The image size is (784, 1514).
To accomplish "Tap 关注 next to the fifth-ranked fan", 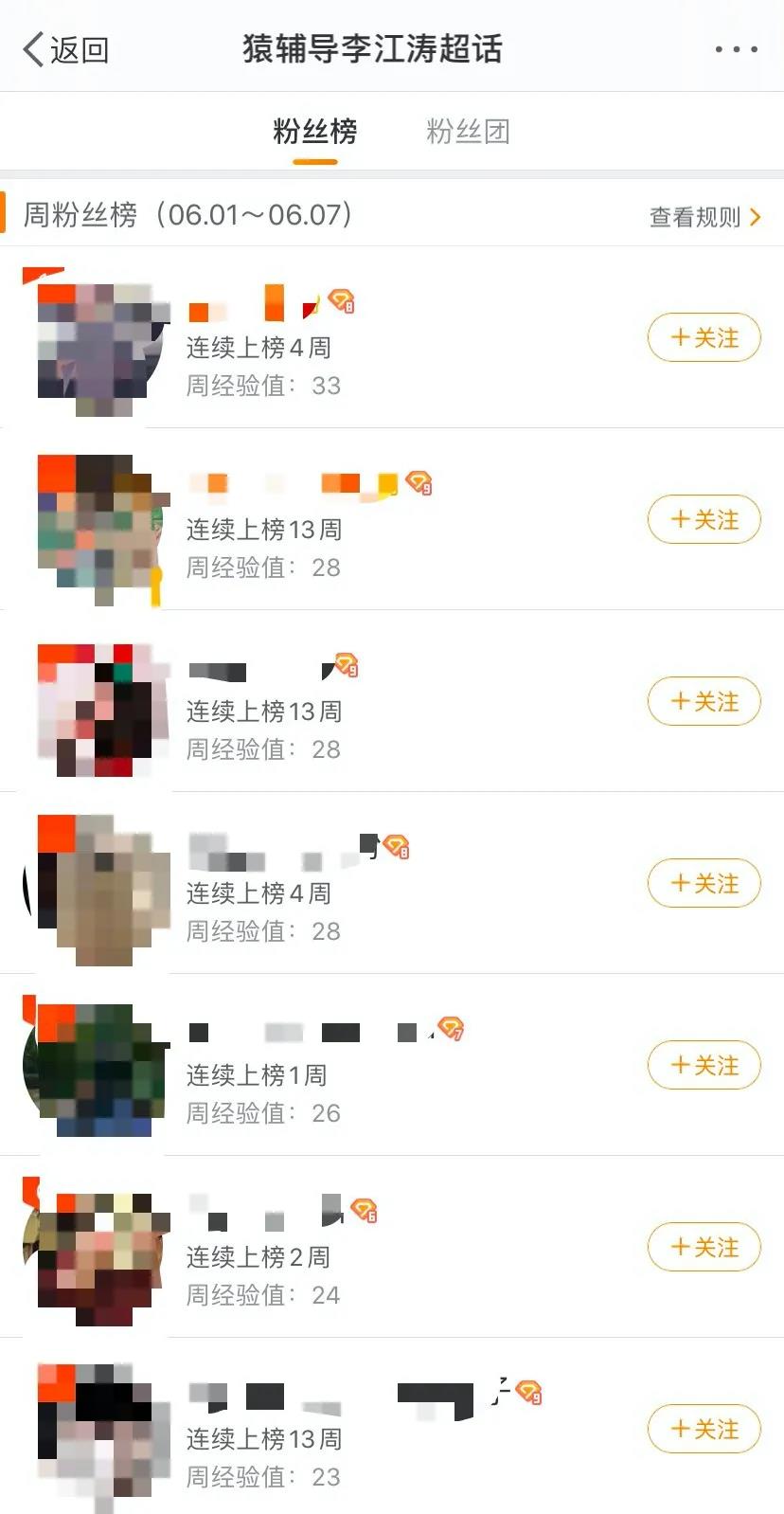I will 704,1065.
